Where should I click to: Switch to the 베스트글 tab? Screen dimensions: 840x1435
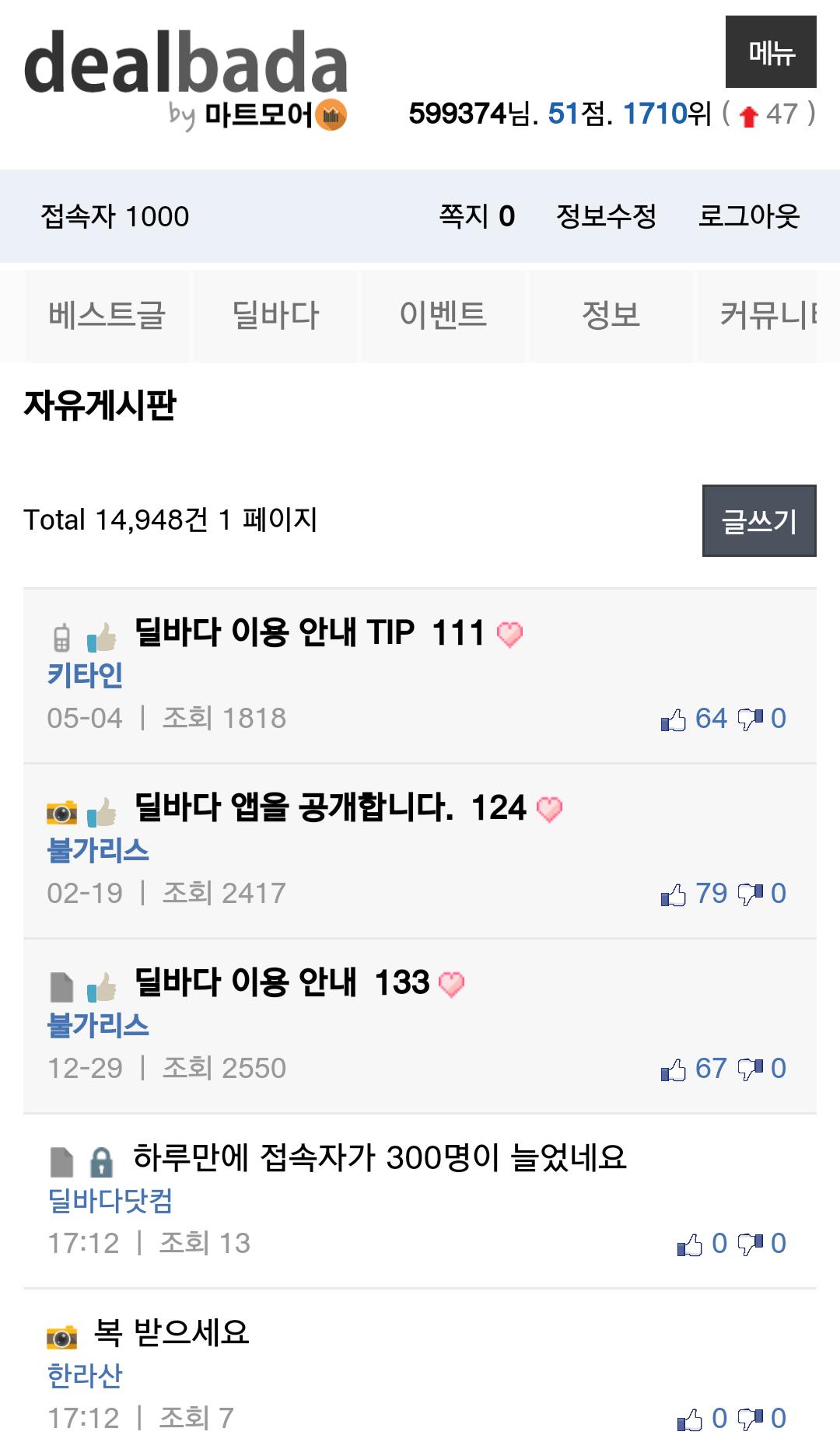(x=107, y=316)
